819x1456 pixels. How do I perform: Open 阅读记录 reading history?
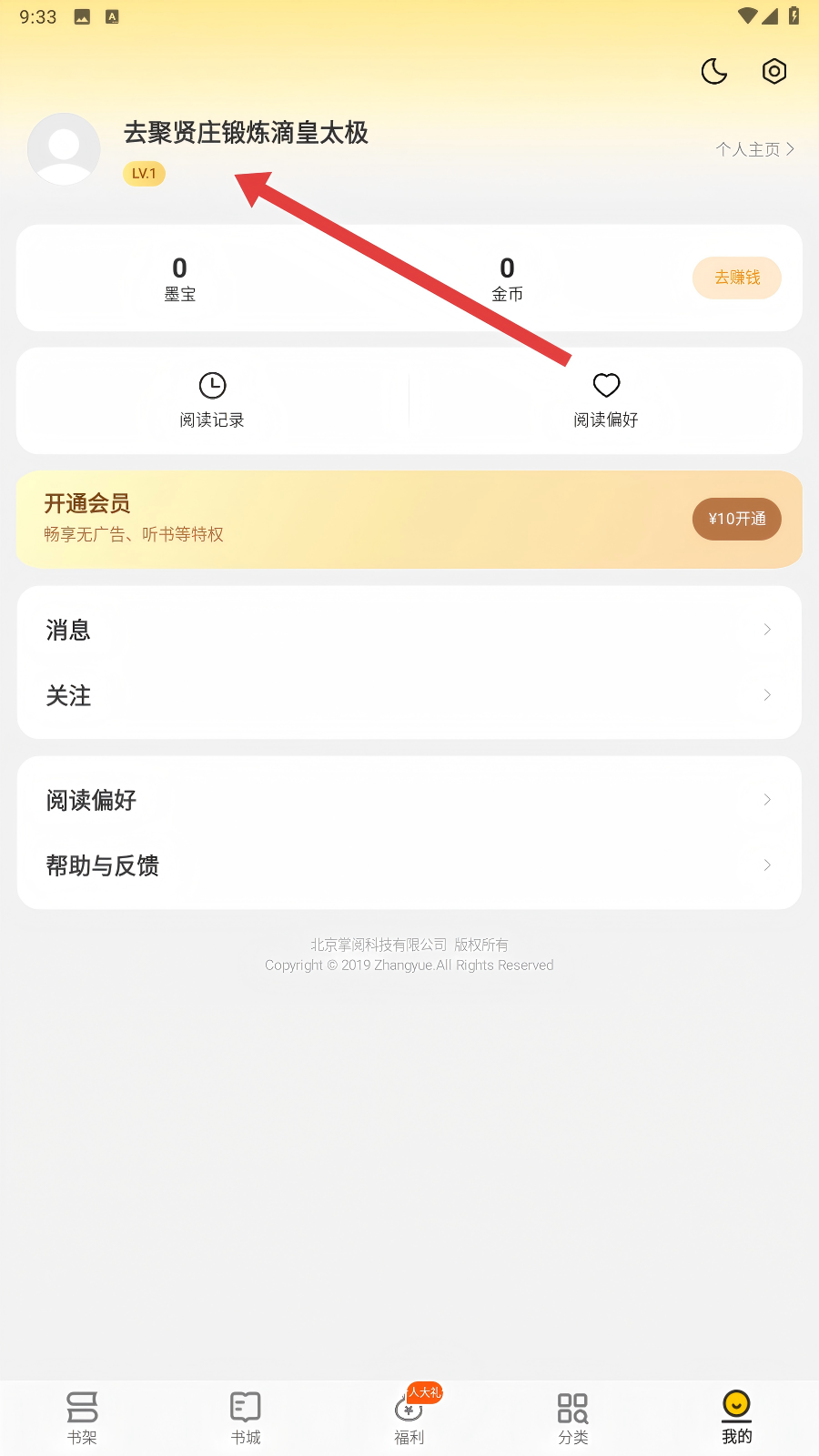point(212,400)
